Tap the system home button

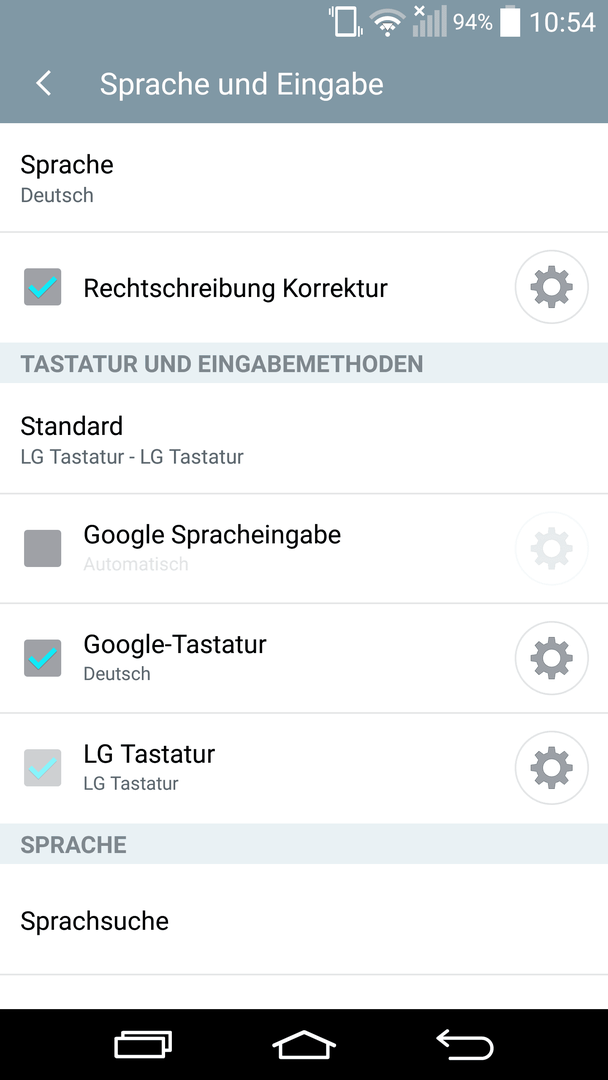[x=304, y=1045]
